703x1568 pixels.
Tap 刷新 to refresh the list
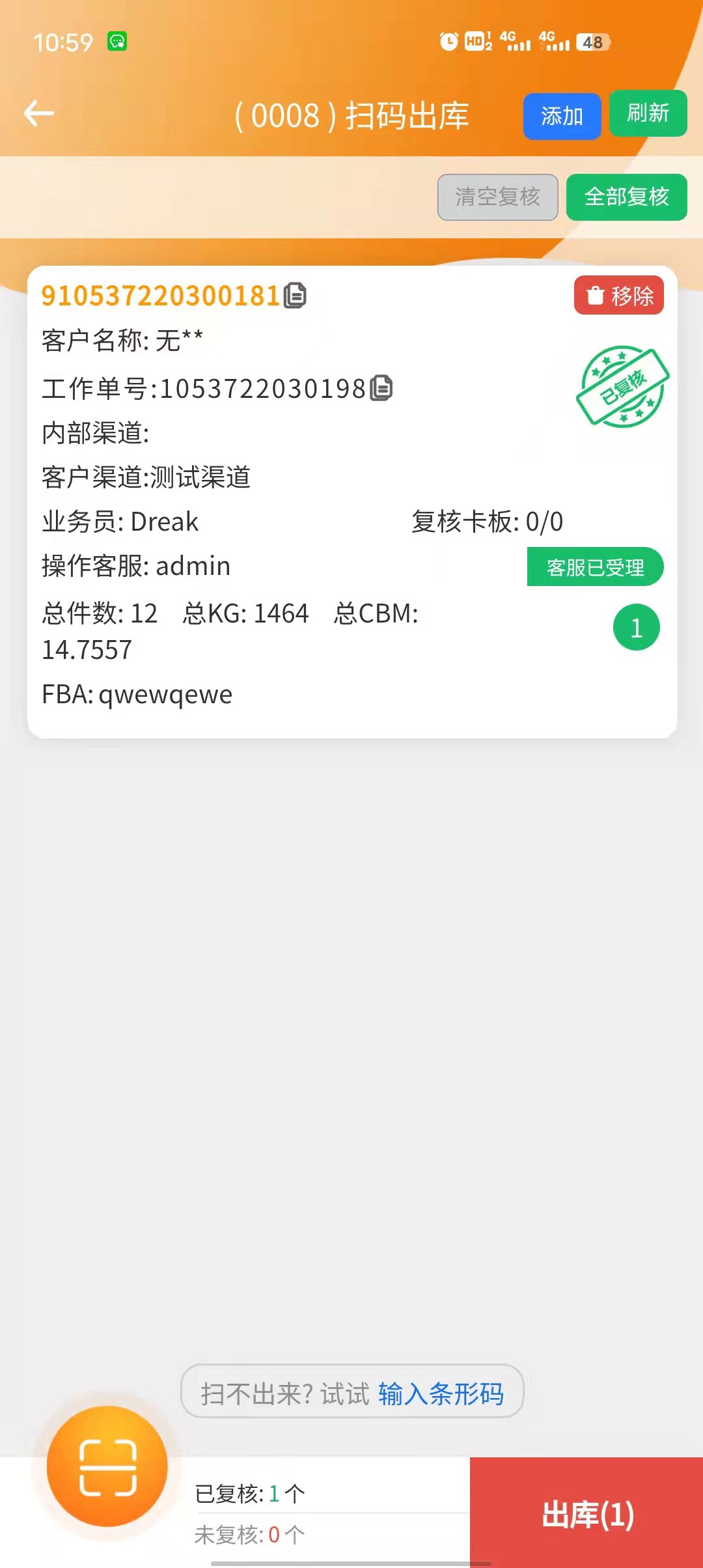tap(648, 114)
